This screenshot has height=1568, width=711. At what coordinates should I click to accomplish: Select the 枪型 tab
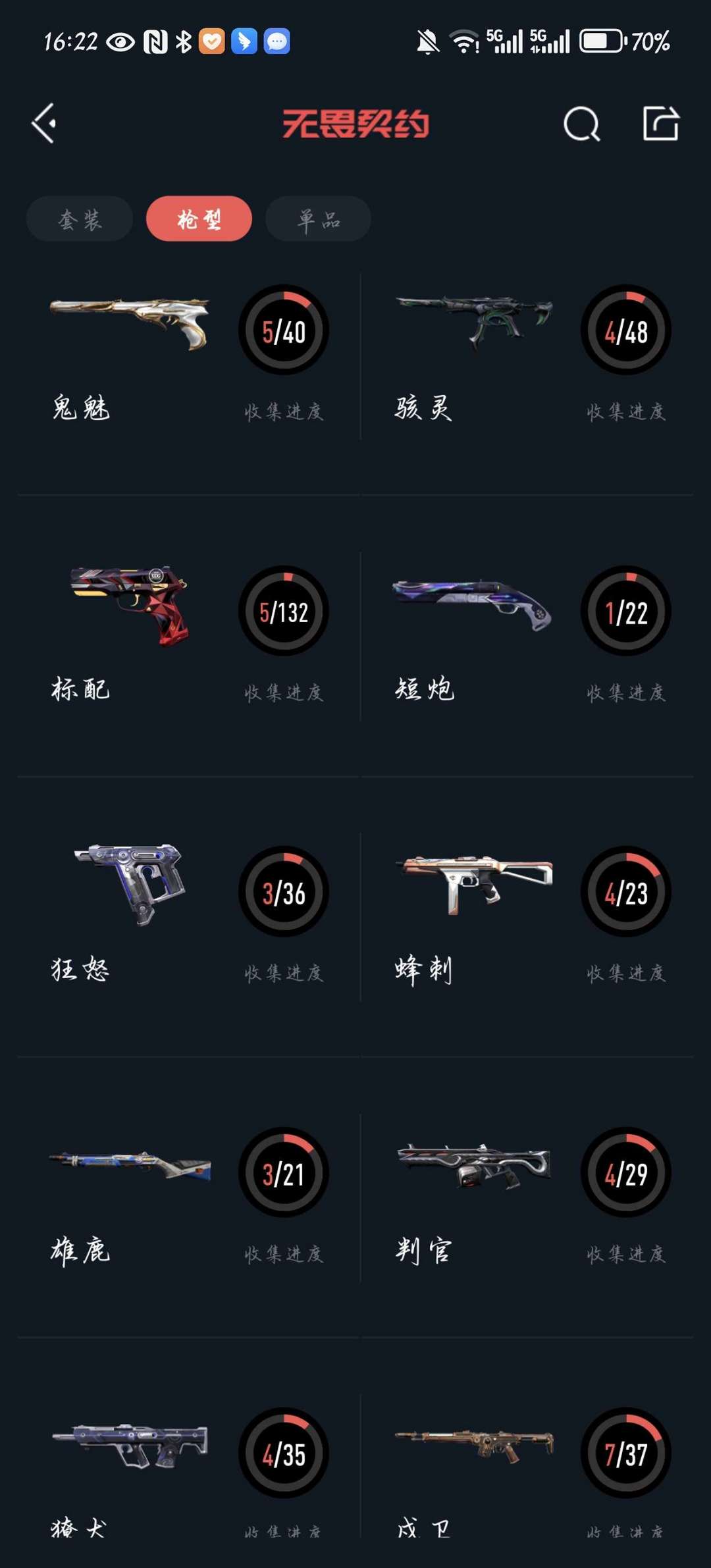tap(199, 219)
